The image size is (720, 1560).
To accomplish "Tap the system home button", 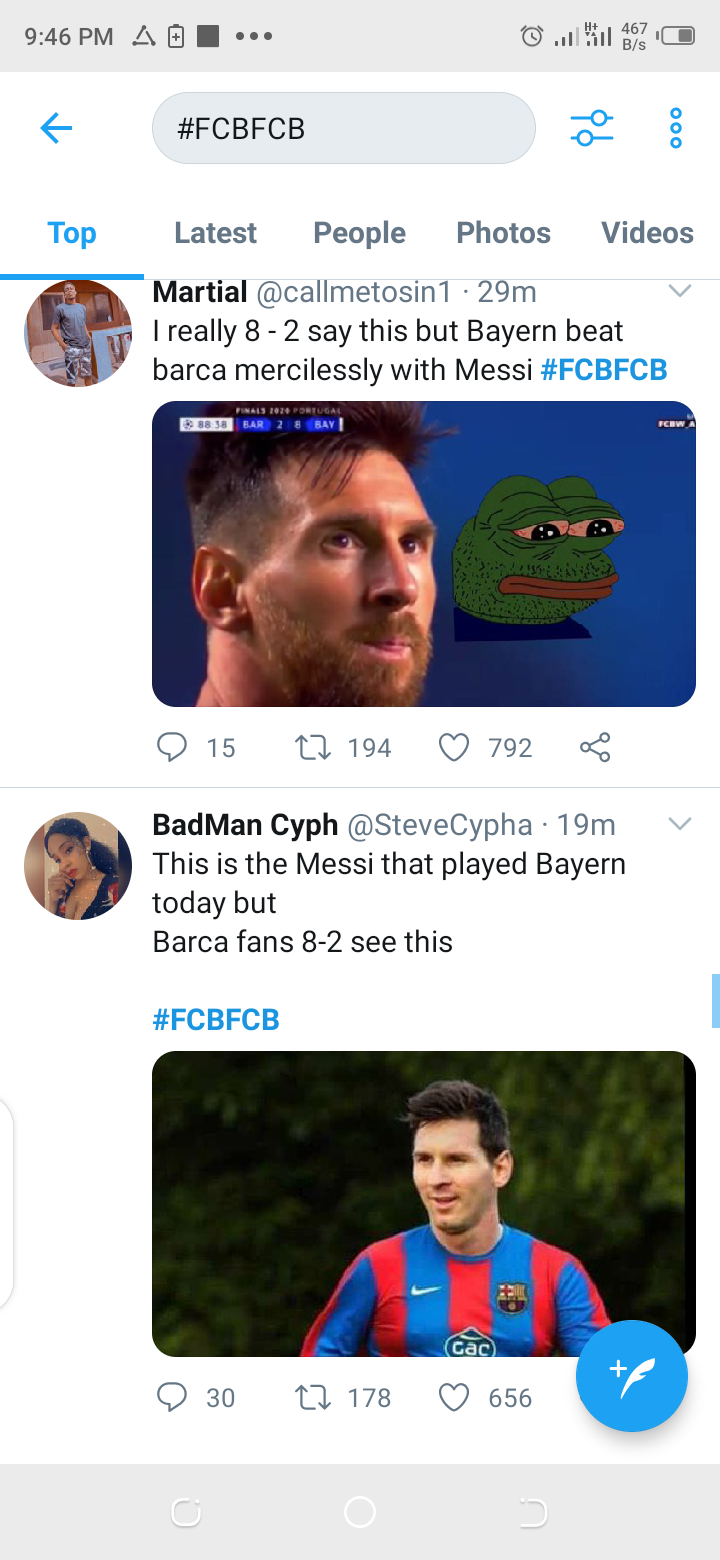I will click(360, 1513).
